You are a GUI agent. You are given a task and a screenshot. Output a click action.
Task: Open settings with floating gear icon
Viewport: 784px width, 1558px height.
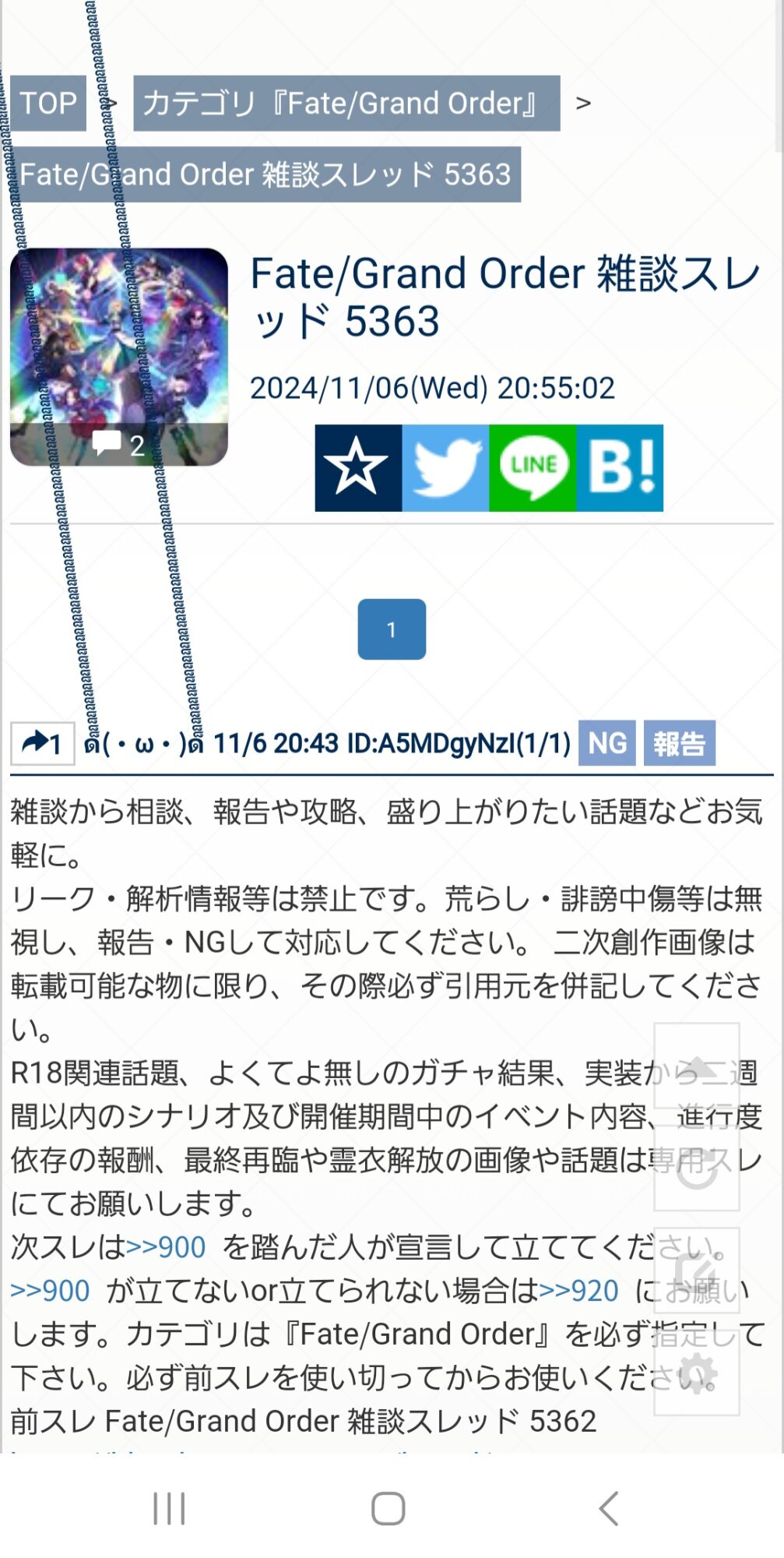pos(697,1373)
